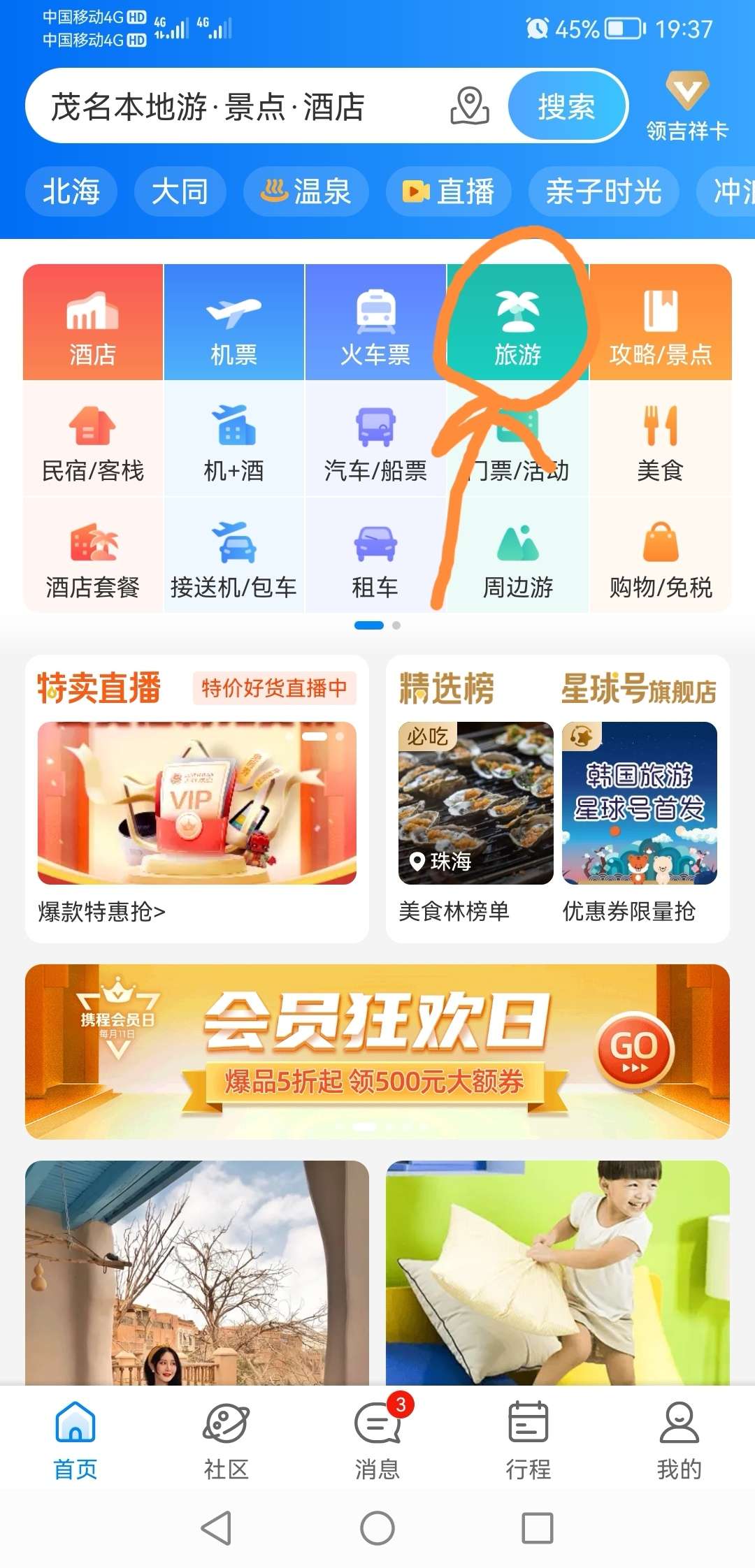Open 机票 flight tickets
This screenshot has width=755, height=1568.
(x=234, y=323)
